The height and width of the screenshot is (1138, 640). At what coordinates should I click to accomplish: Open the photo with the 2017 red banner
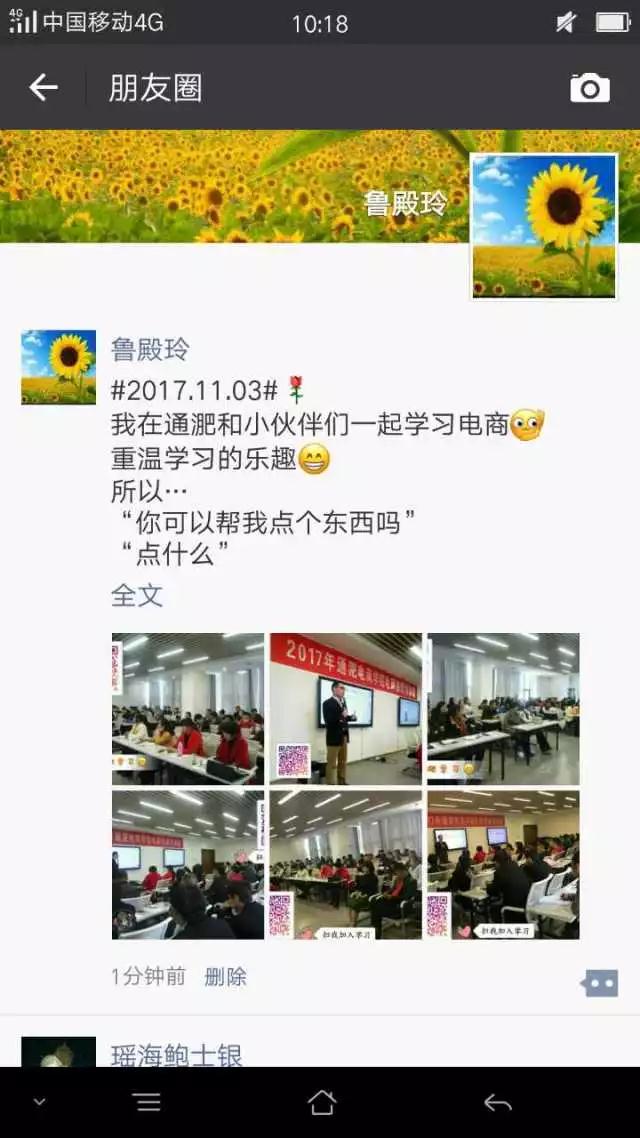point(345,709)
